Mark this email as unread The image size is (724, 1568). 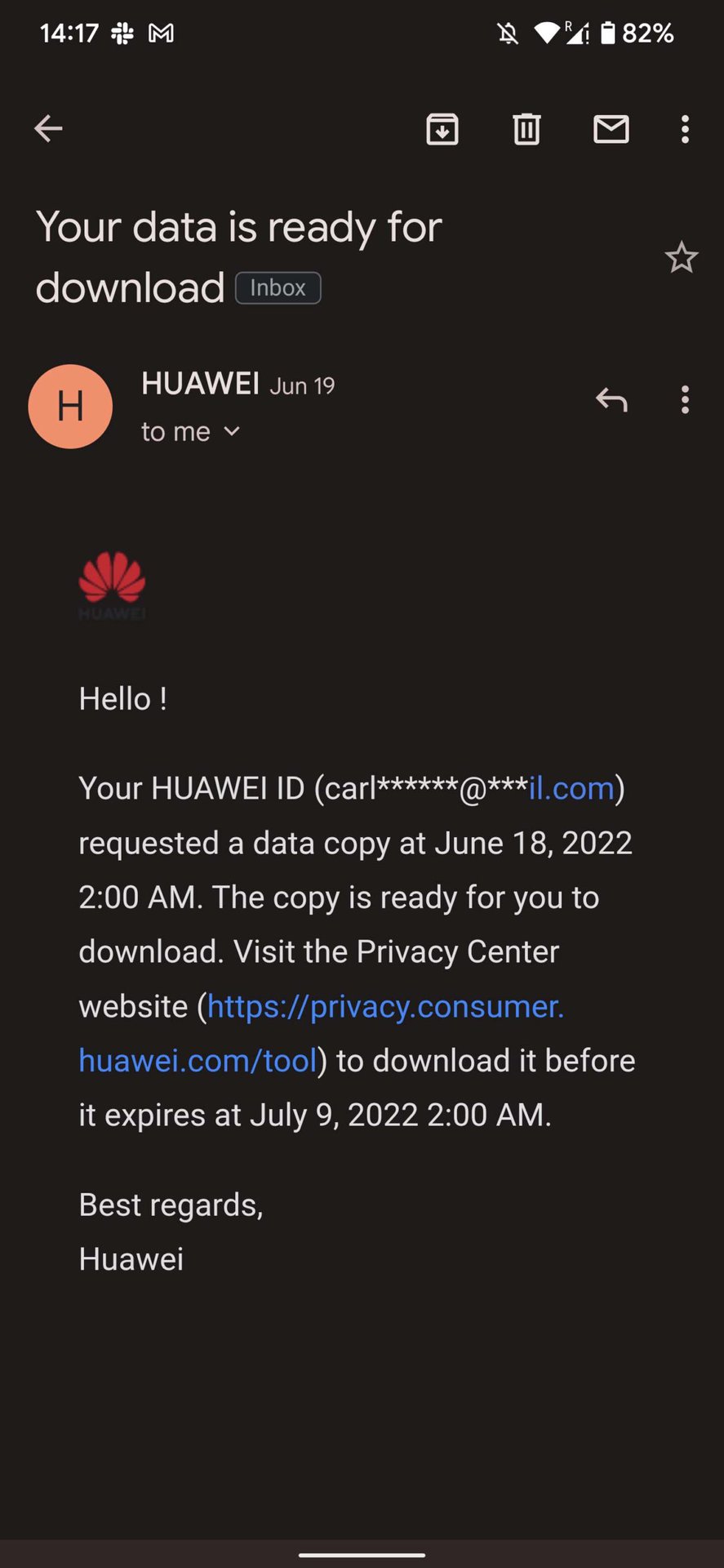click(611, 129)
